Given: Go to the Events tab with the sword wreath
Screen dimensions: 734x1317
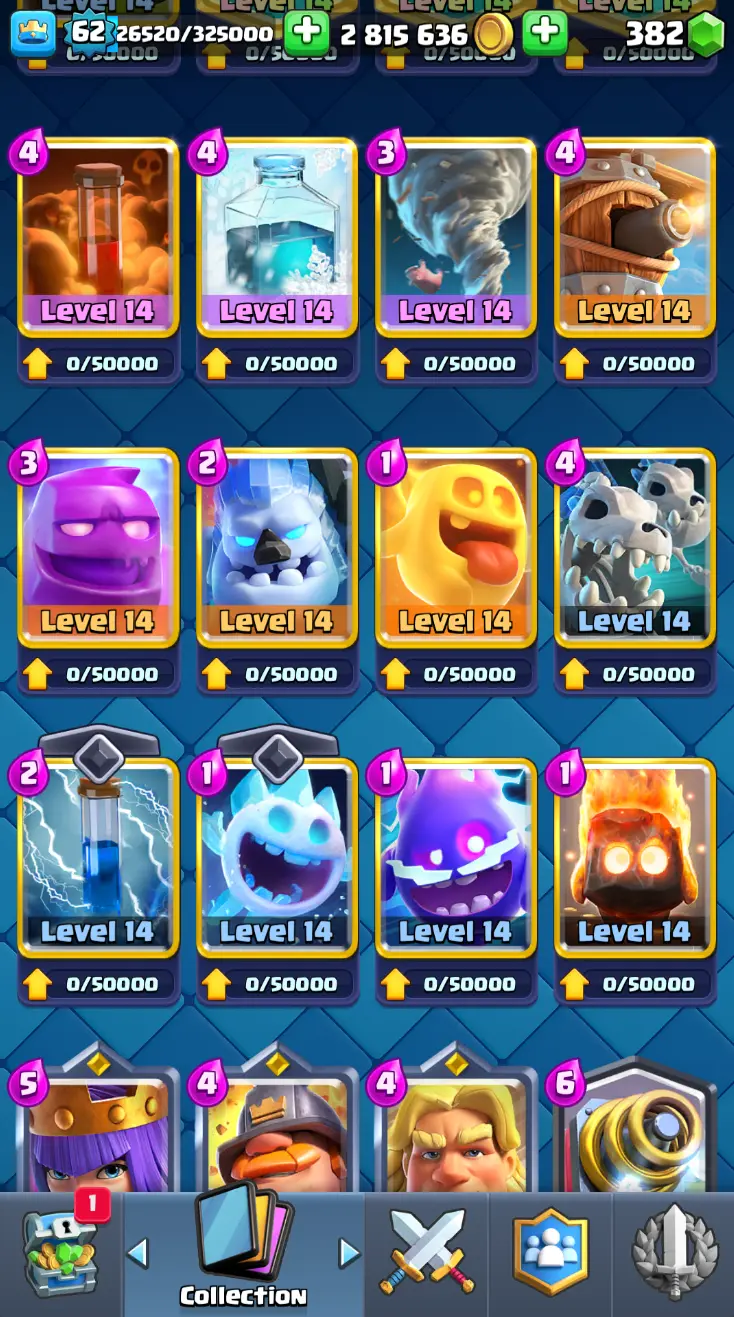Looking at the screenshot, I should tap(674, 1254).
